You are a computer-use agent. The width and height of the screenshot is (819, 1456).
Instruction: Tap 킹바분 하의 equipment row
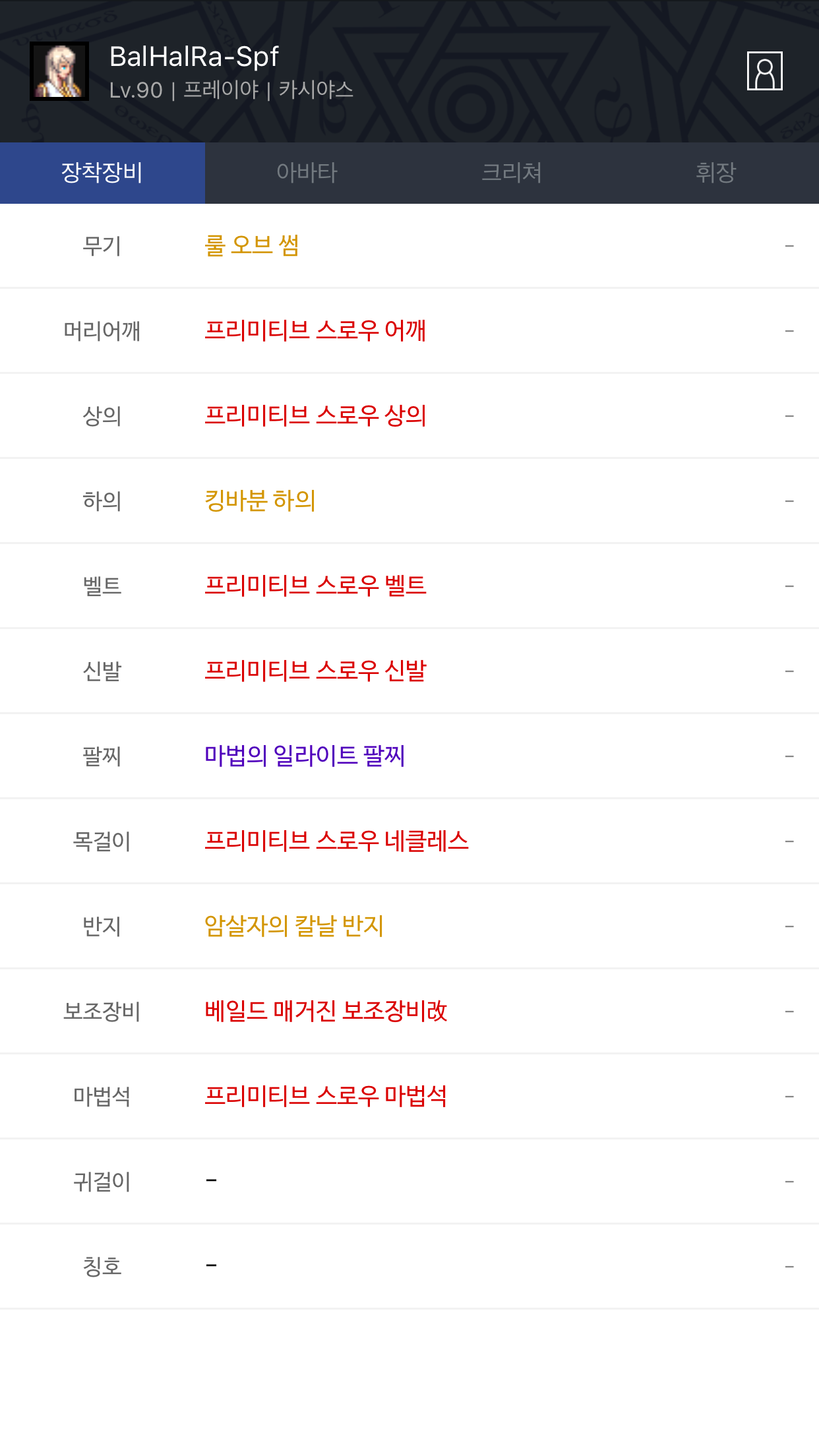pyautogui.click(x=409, y=501)
